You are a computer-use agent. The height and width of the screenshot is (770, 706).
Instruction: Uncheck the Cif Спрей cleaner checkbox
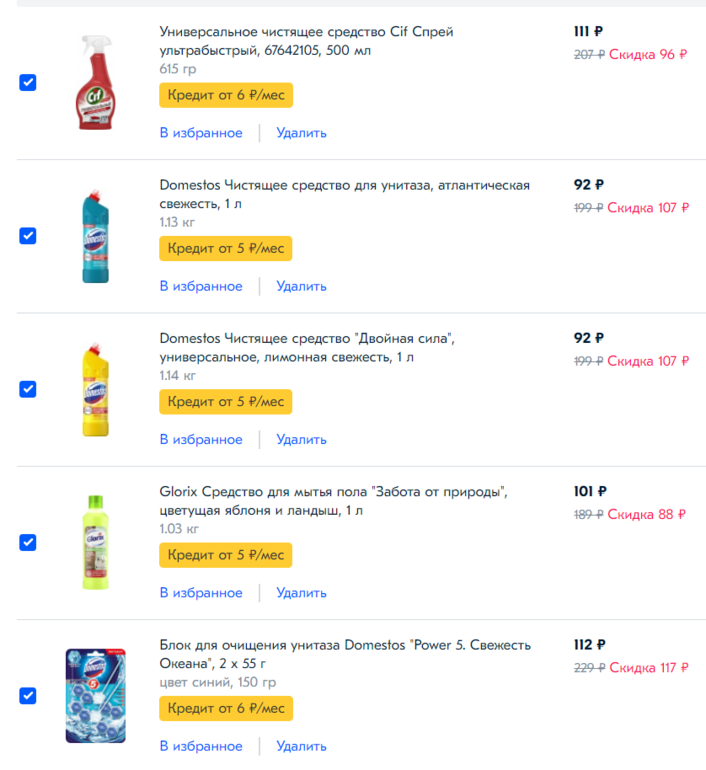point(28,82)
